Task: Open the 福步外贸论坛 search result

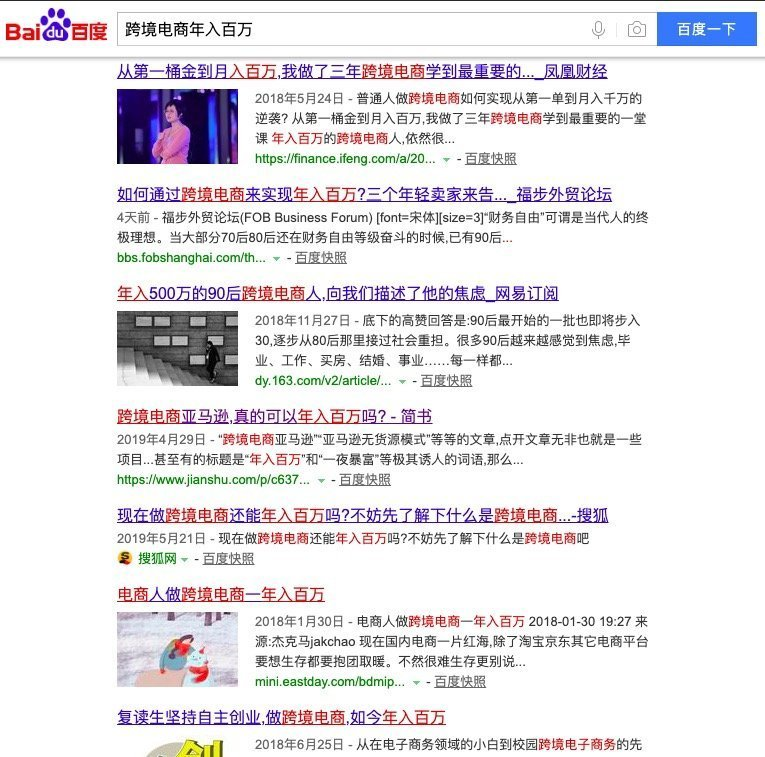Action: click(x=364, y=194)
